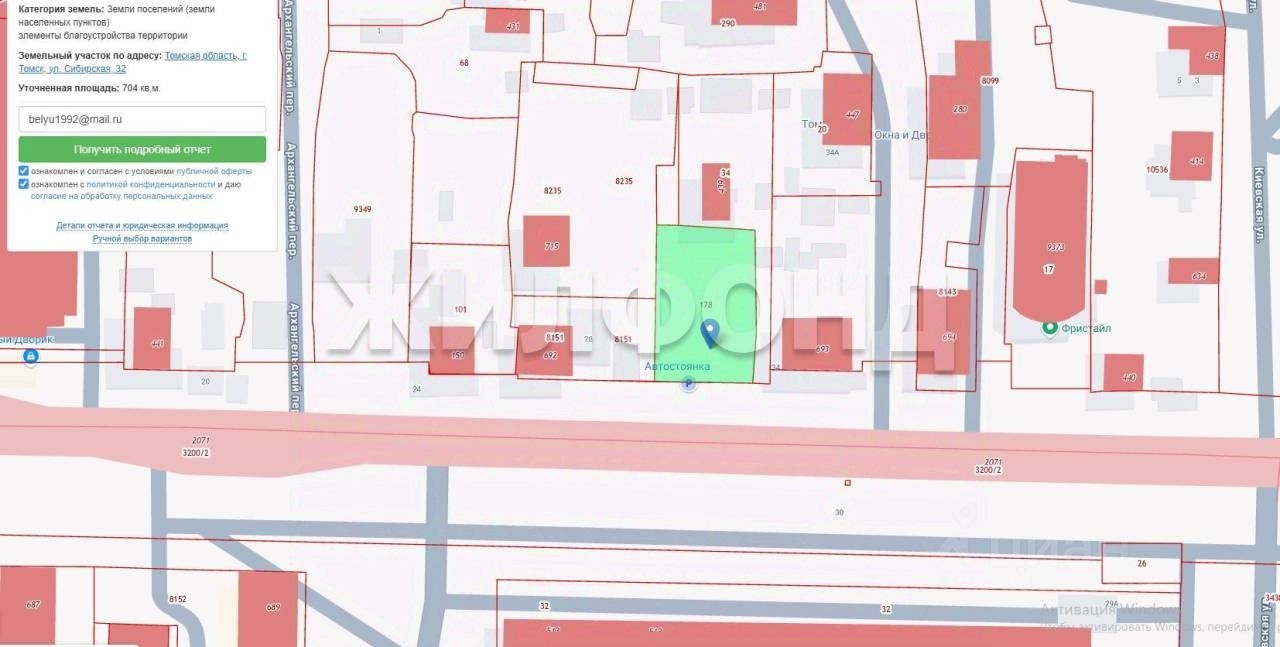
Task: Open the address link Томская область, ул. Сибирская, 32
Action: pos(205,56)
